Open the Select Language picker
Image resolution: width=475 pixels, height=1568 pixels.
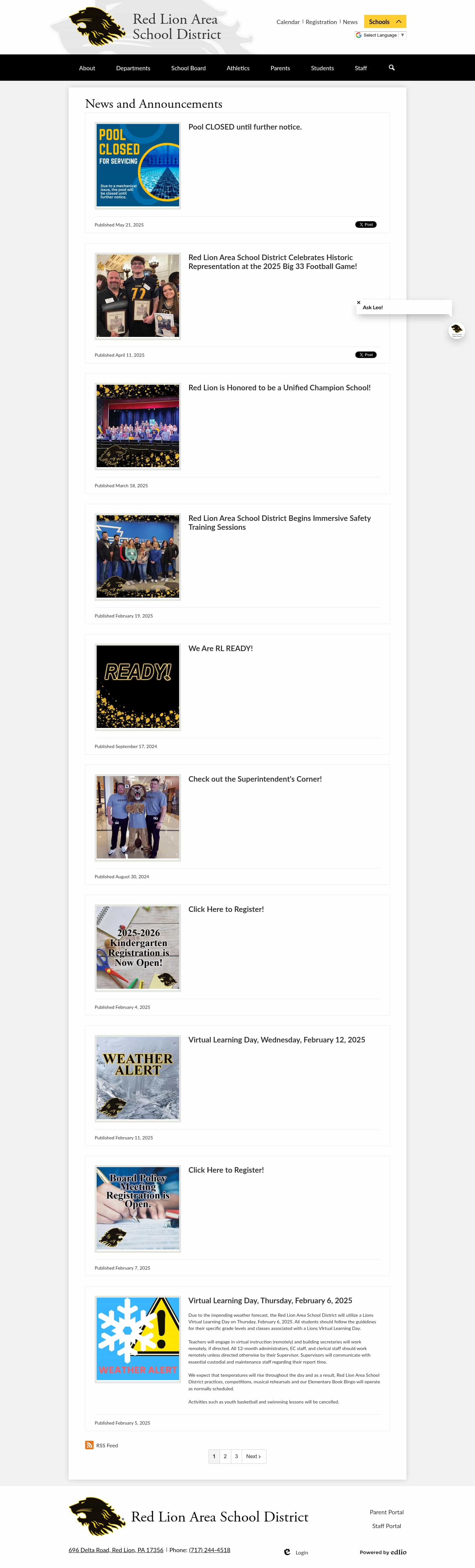(x=381, y=35)
